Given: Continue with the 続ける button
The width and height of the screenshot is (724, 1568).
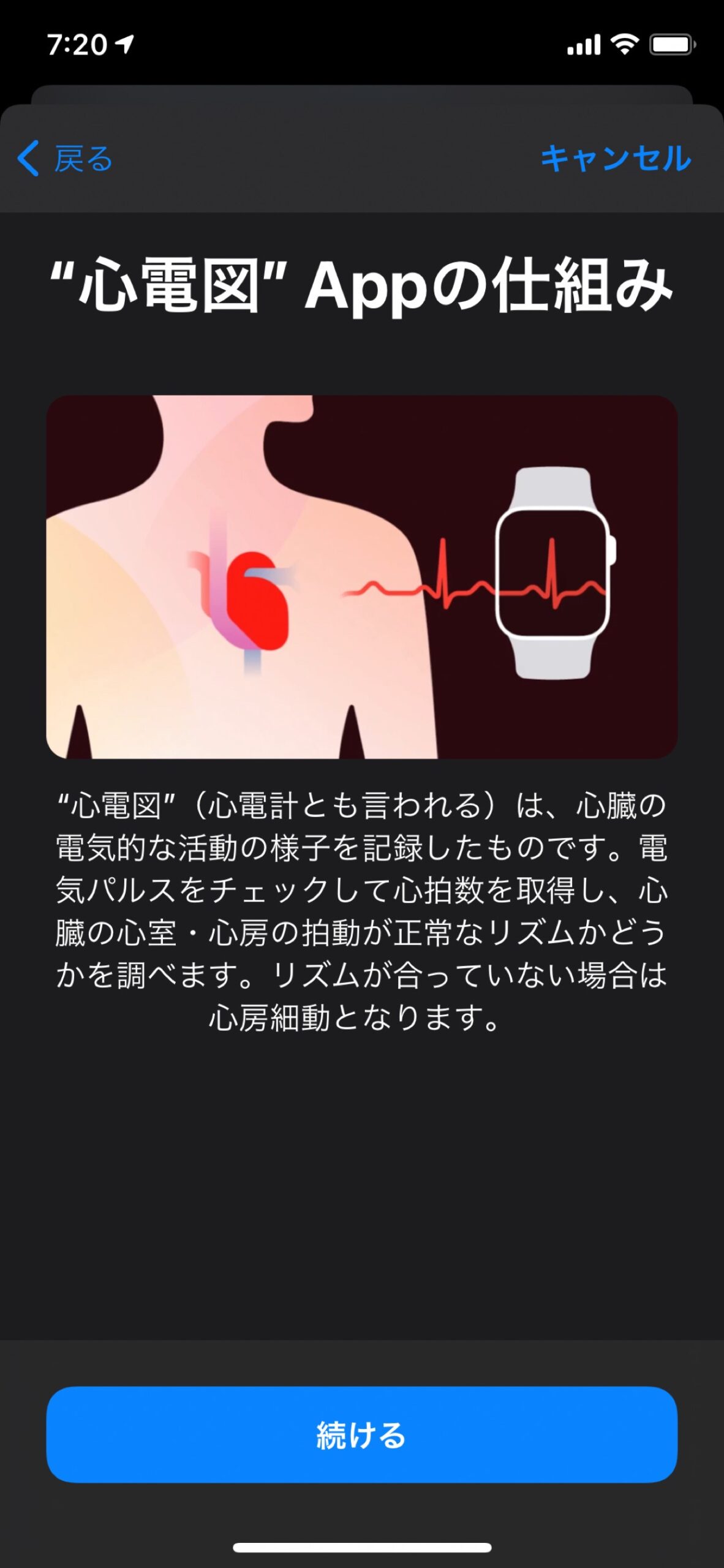Looking at the screenshot, I should click(361, 1435).
